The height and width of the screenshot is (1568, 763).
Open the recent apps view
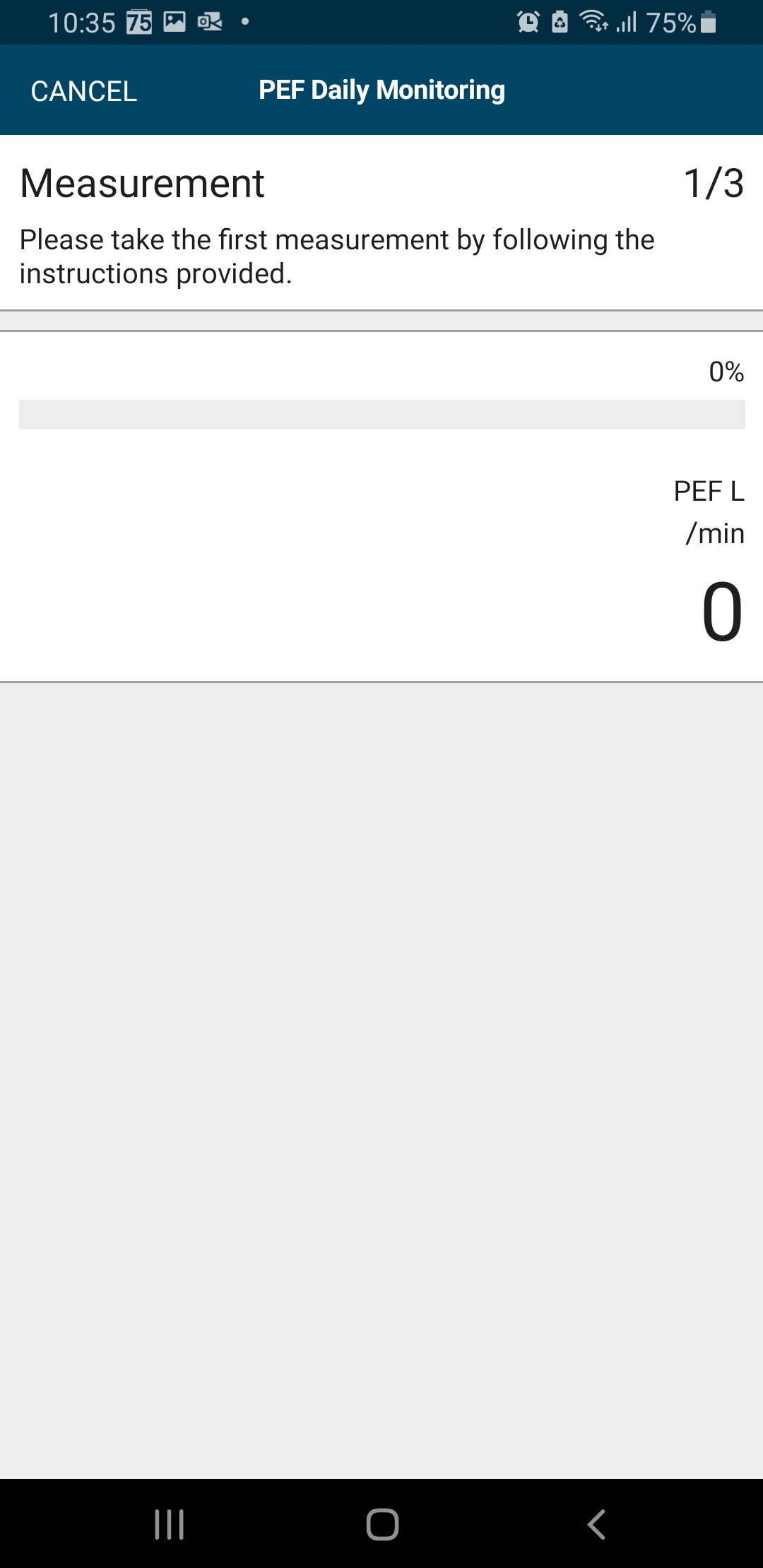pyautogui.click(x=170, y=1524)
